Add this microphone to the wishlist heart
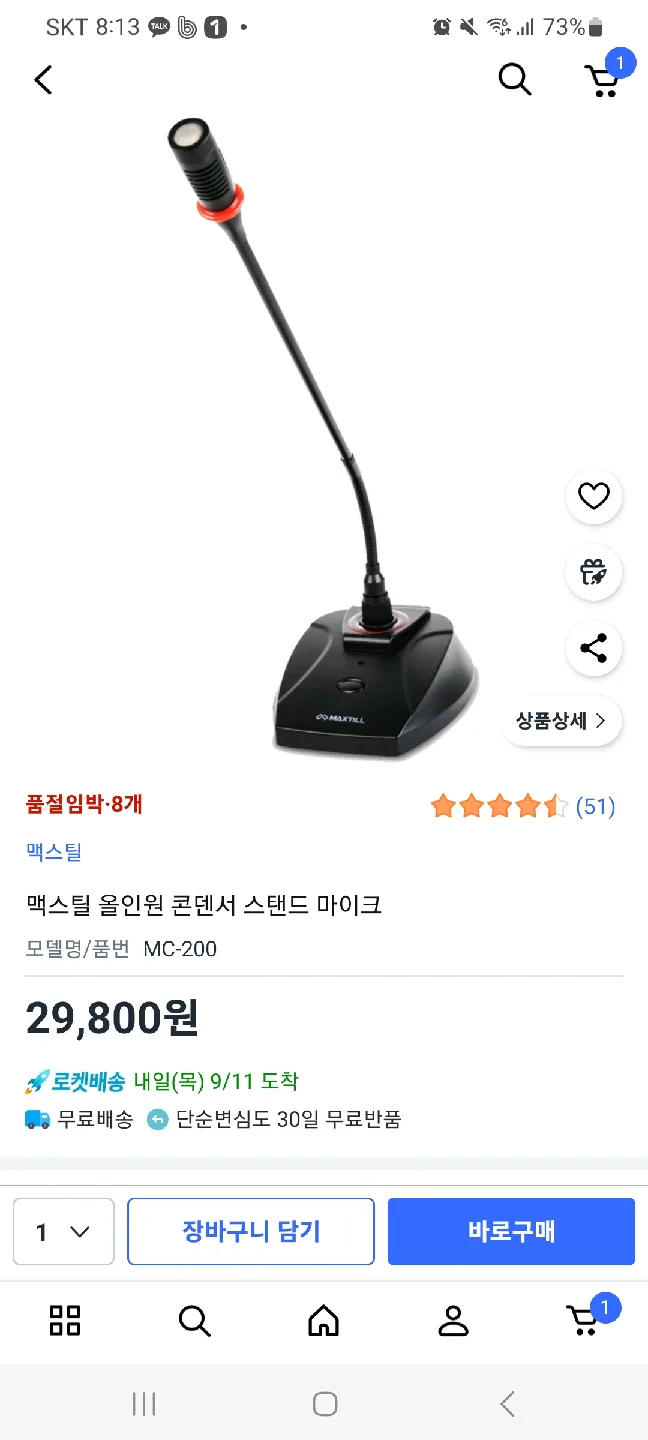Image resolution: width=648 pixels, height=1440 pixels. 594,496
